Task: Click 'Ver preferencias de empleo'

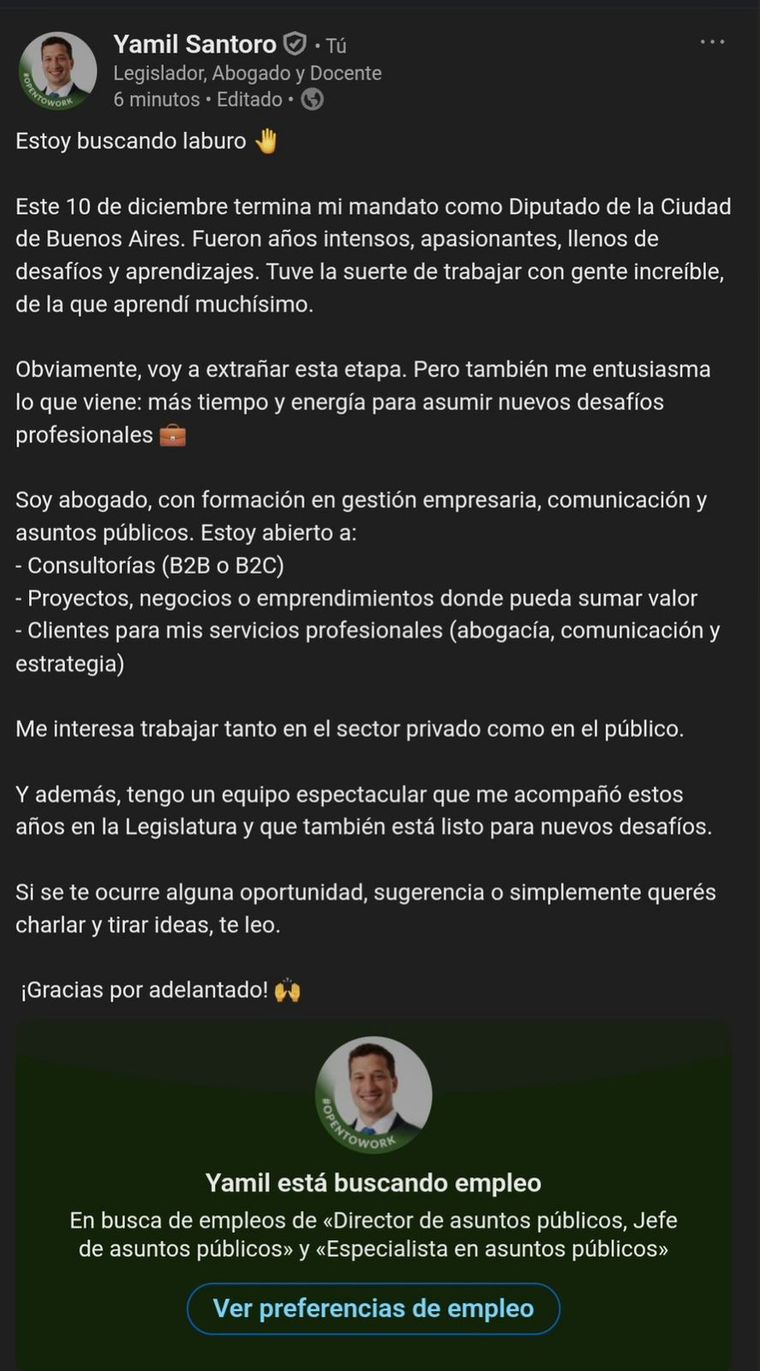Action: [x=373, y=1307]
